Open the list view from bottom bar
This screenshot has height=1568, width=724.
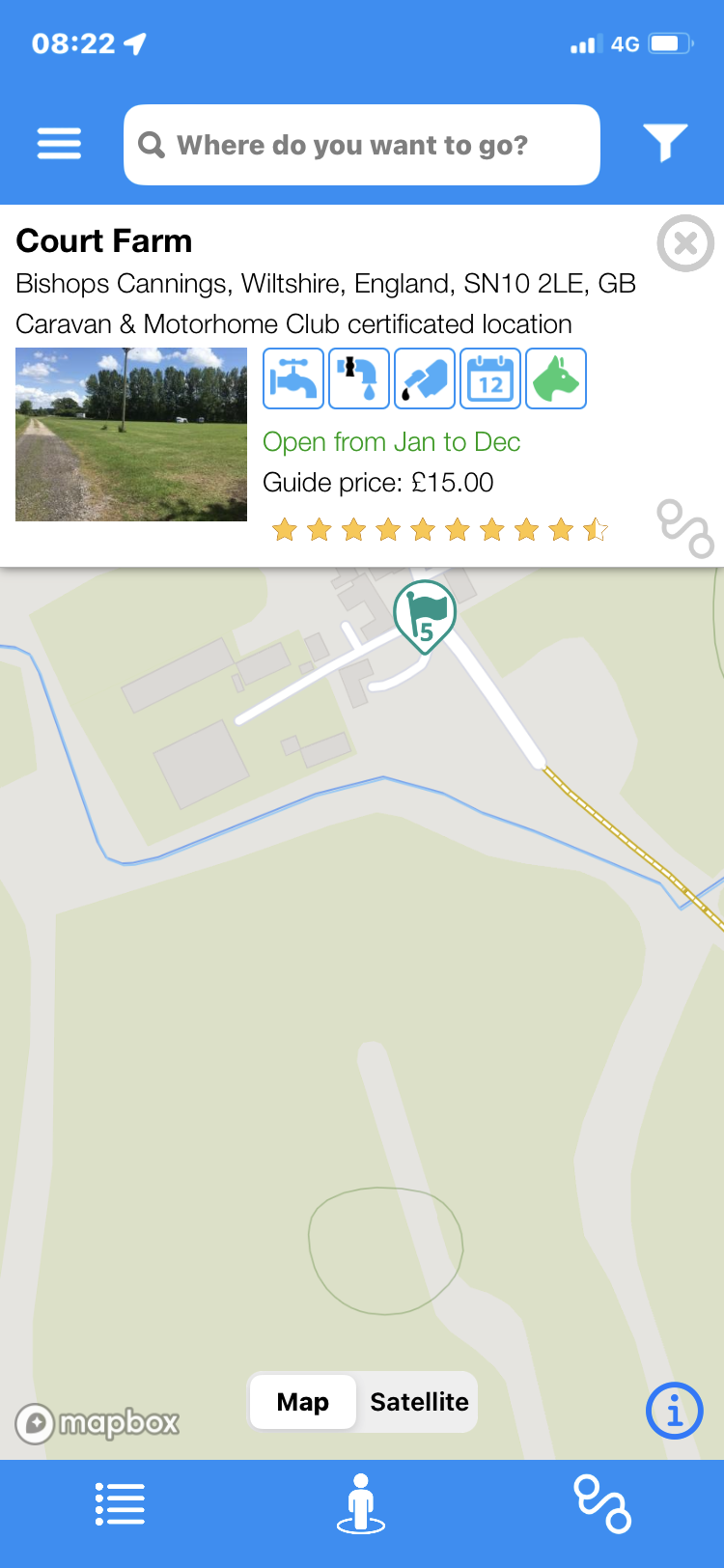[x=120, y=1504]
